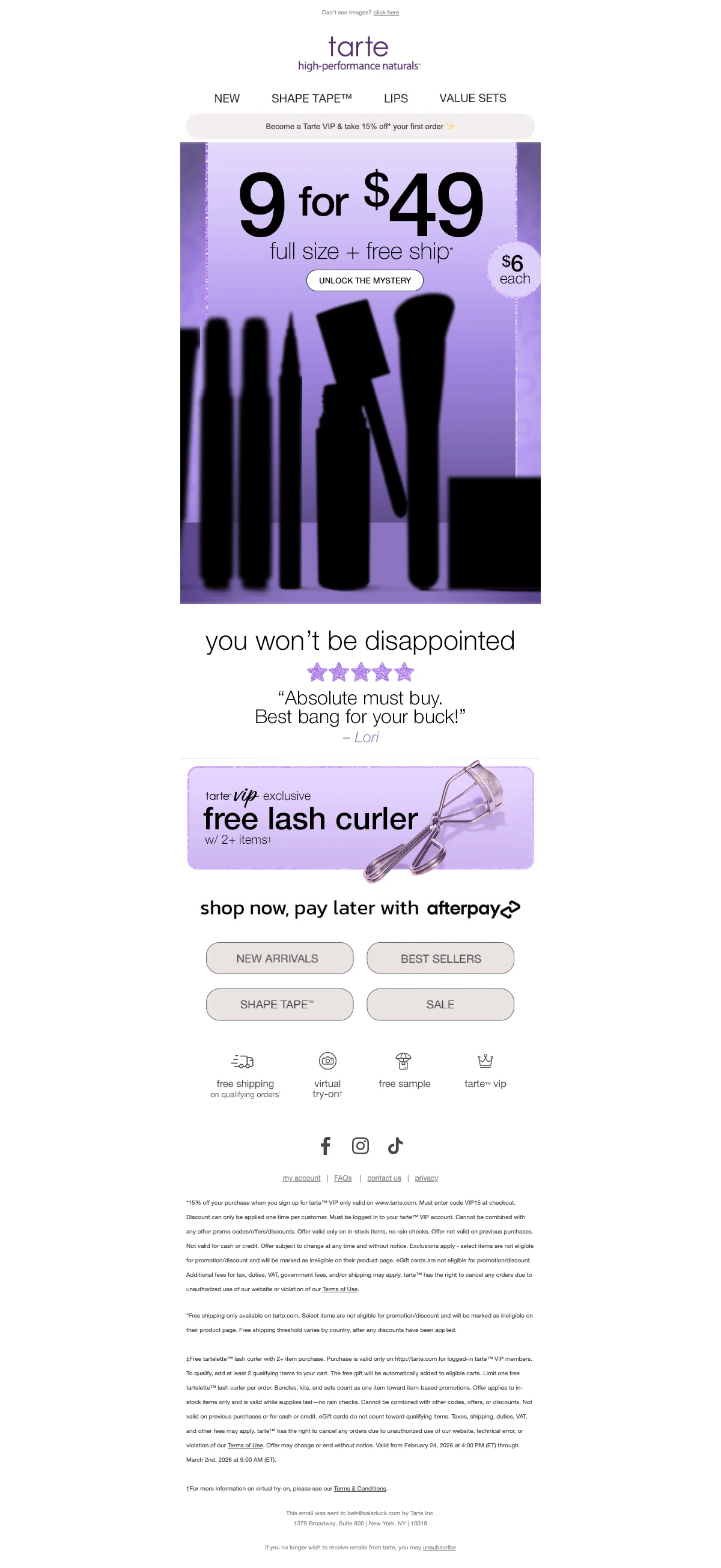The image size is (721, 1568).
Task: Open the 'click here' link at top
Action: (x=386, y=12)
